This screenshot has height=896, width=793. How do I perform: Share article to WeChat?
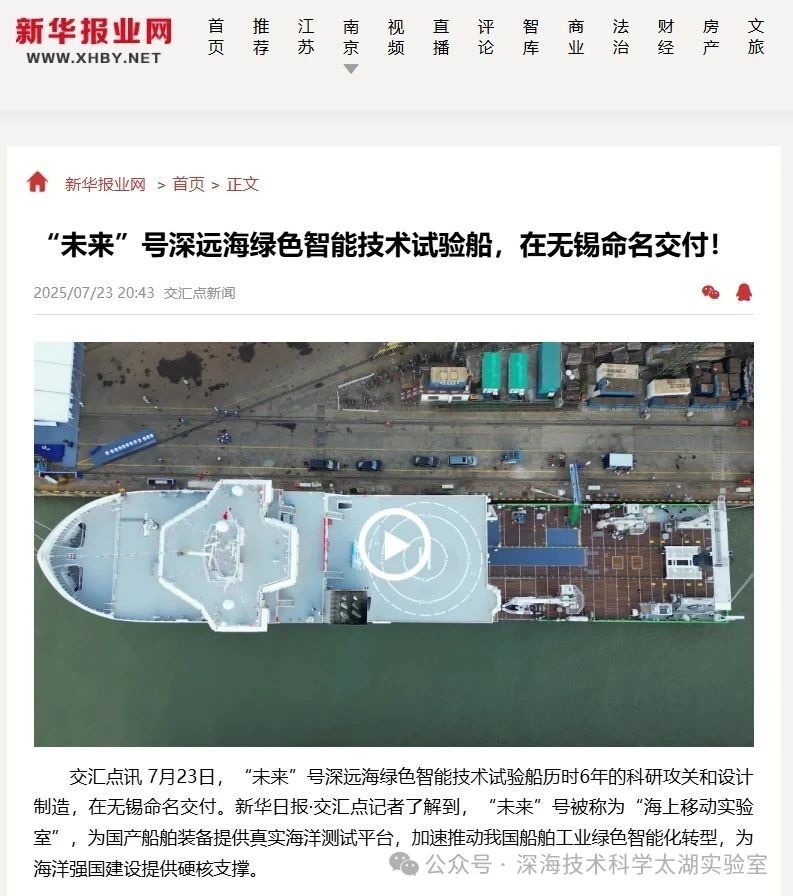(710, 292)
